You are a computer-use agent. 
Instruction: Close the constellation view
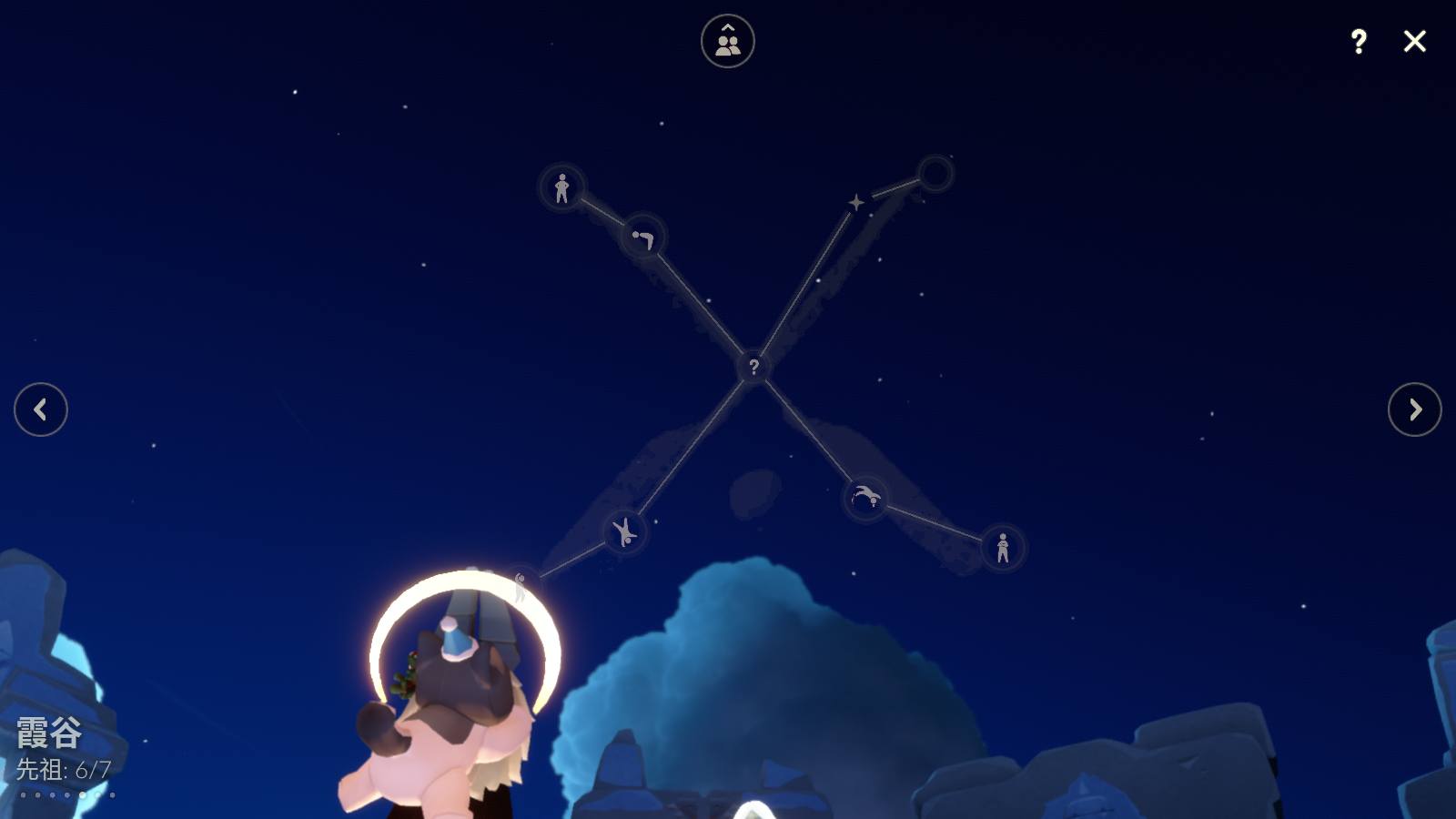[1414, 41]
